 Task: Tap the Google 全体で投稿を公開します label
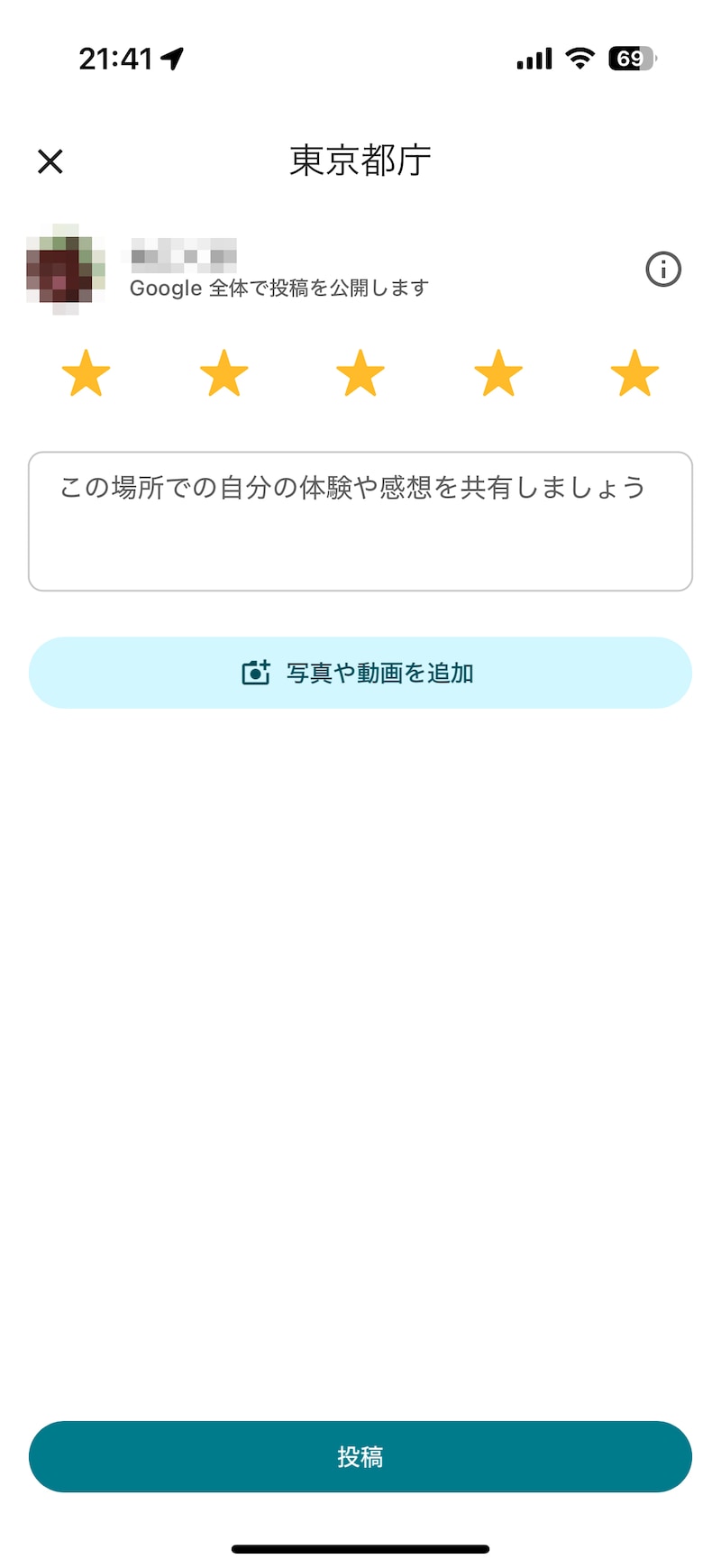point(280,288)
